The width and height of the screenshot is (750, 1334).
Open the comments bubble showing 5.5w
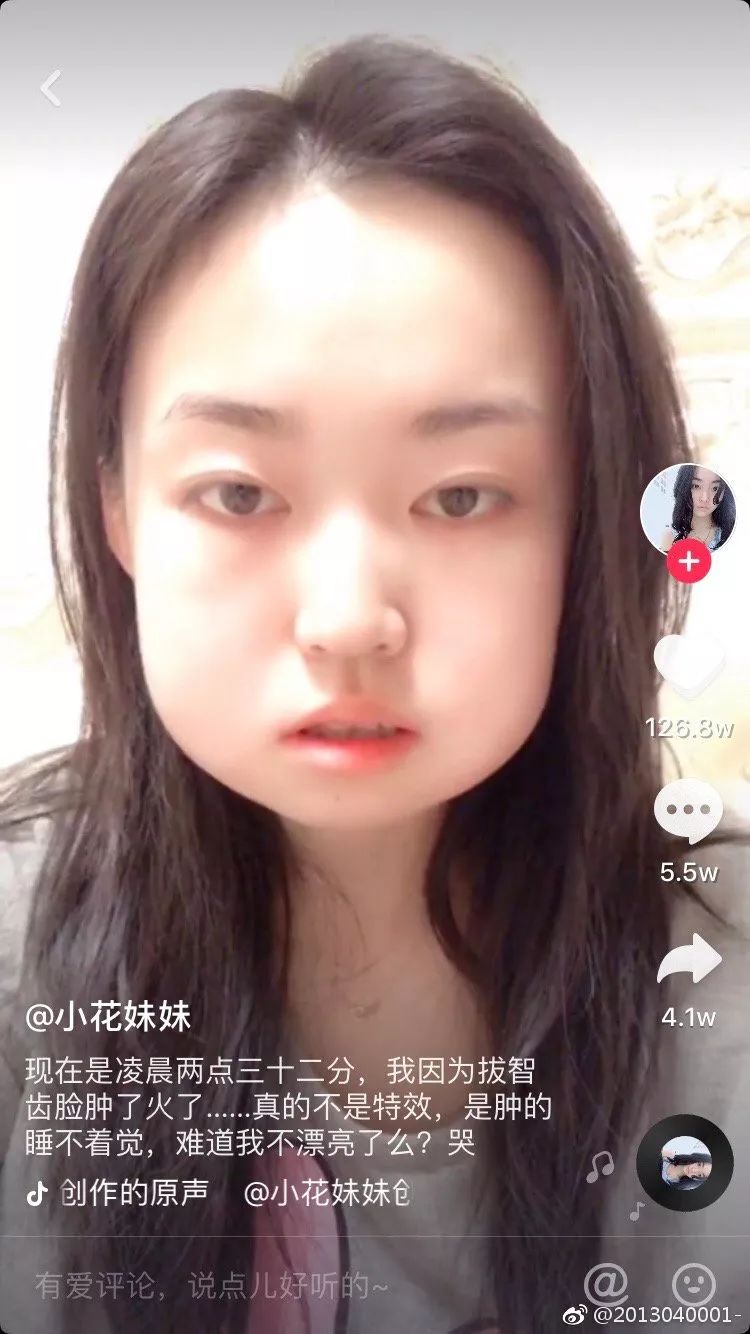coord(688,810)
